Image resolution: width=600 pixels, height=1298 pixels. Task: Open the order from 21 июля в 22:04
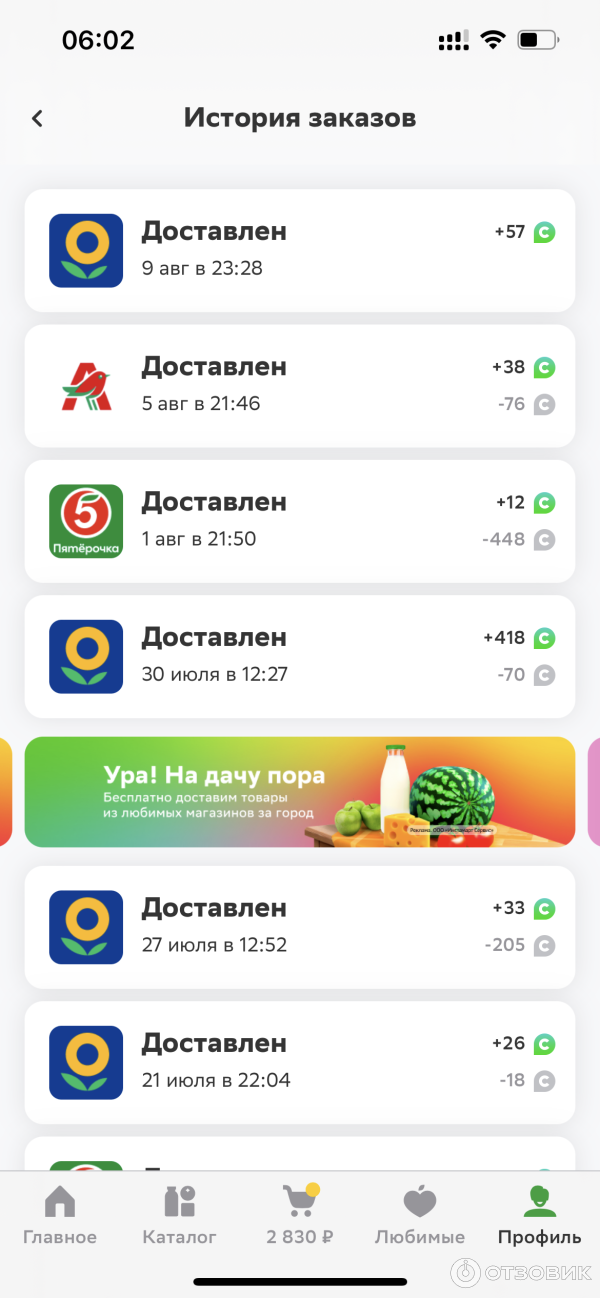click(300, 1062)
